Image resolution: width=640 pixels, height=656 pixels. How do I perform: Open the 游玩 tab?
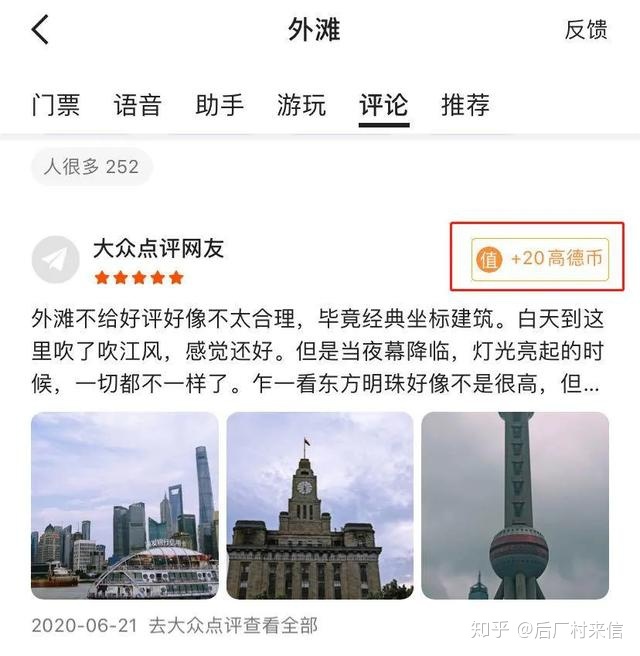coord(302,105)
